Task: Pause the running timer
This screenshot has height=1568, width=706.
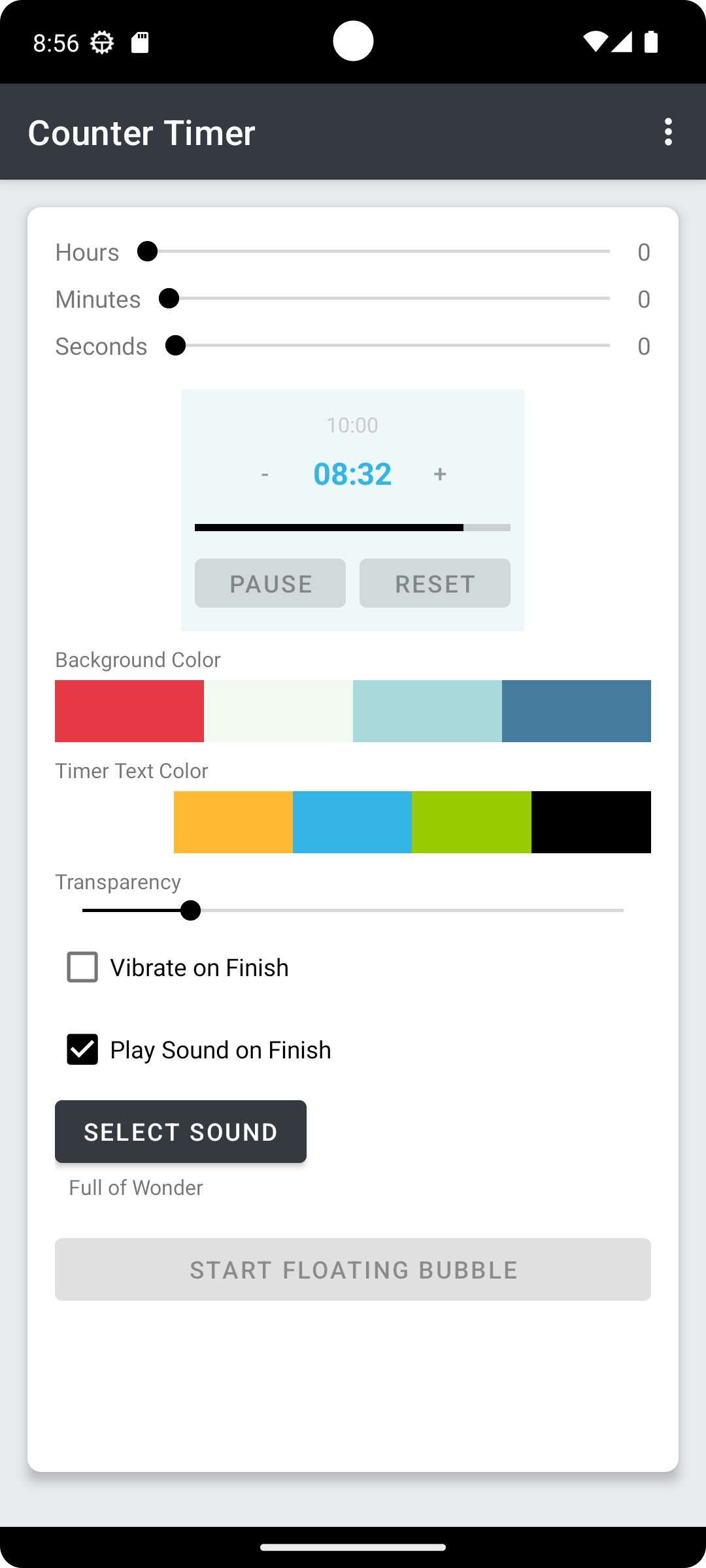Action: [270, 583]
